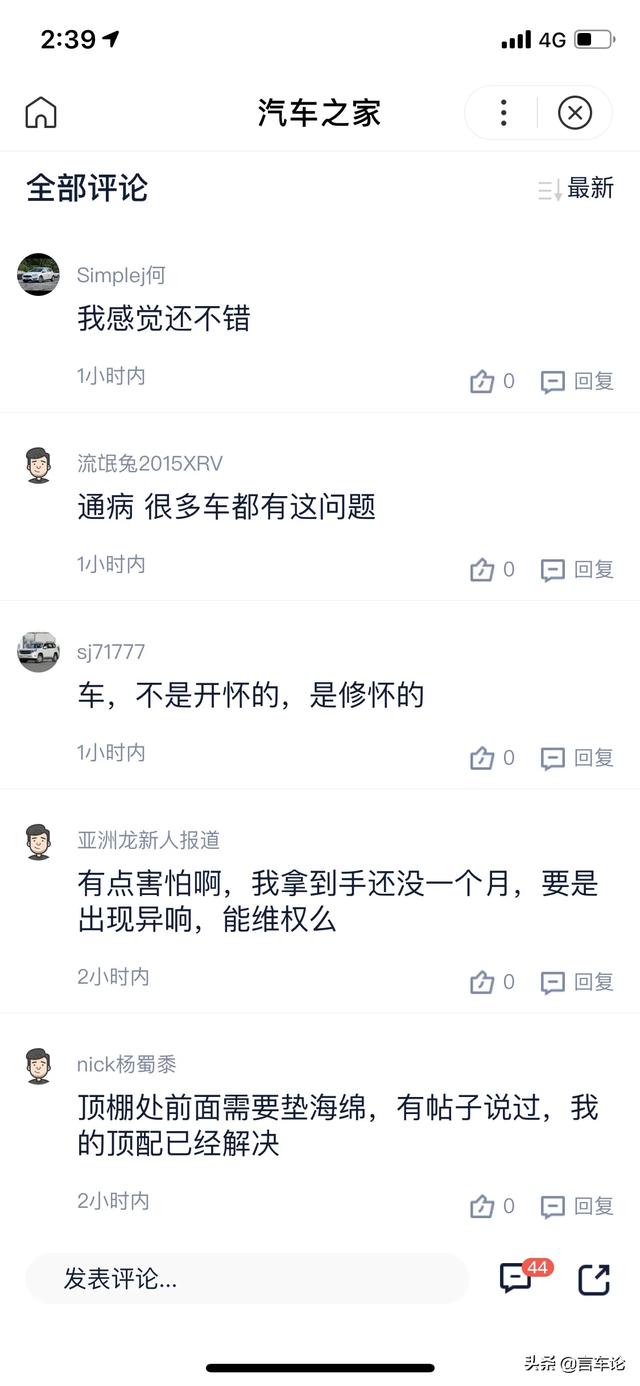Open the comments icon showing 44

pyautogui.click(x=518, y=1277)
